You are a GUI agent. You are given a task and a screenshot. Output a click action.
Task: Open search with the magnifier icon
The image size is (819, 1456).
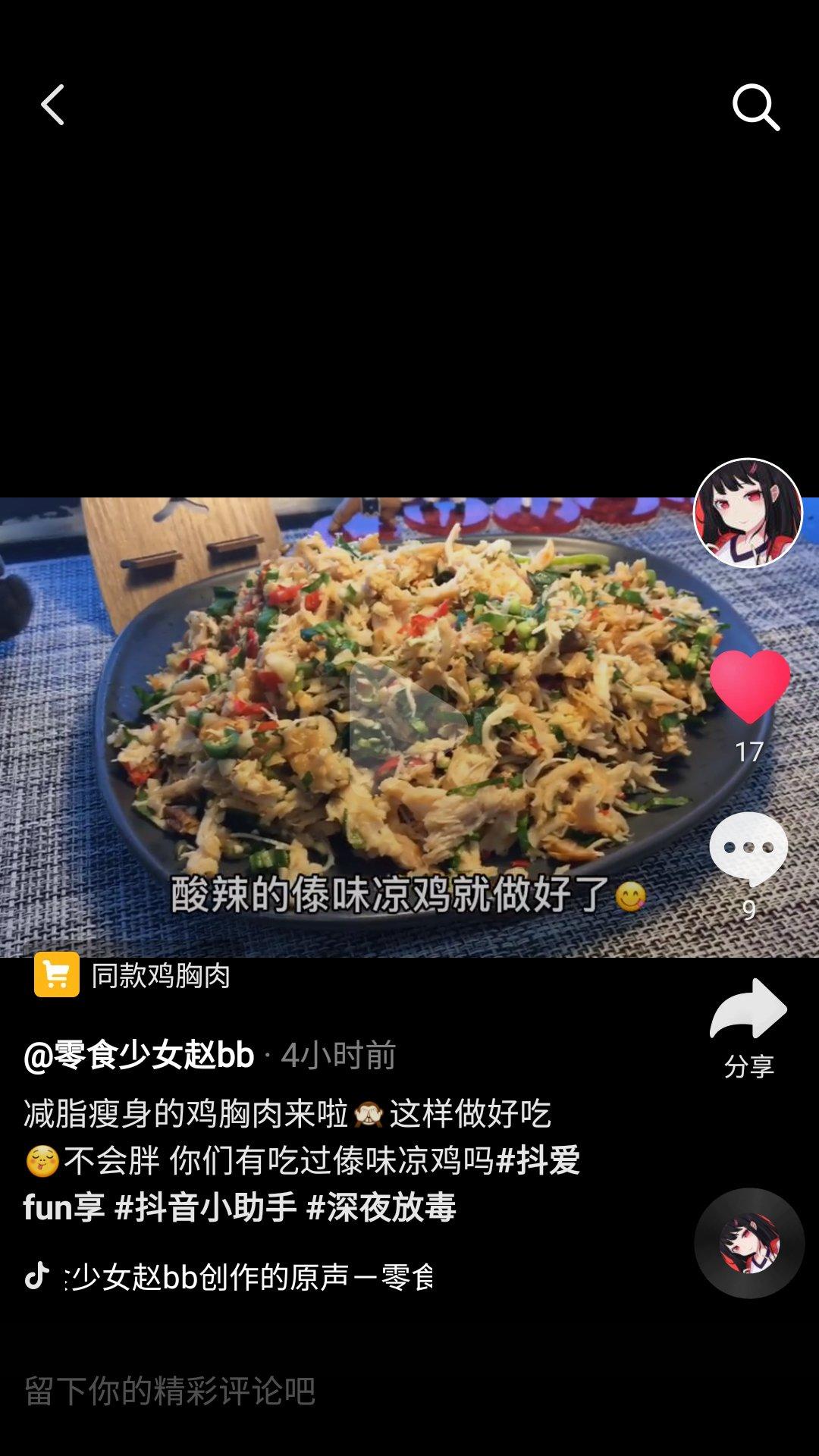pos(756,107)
